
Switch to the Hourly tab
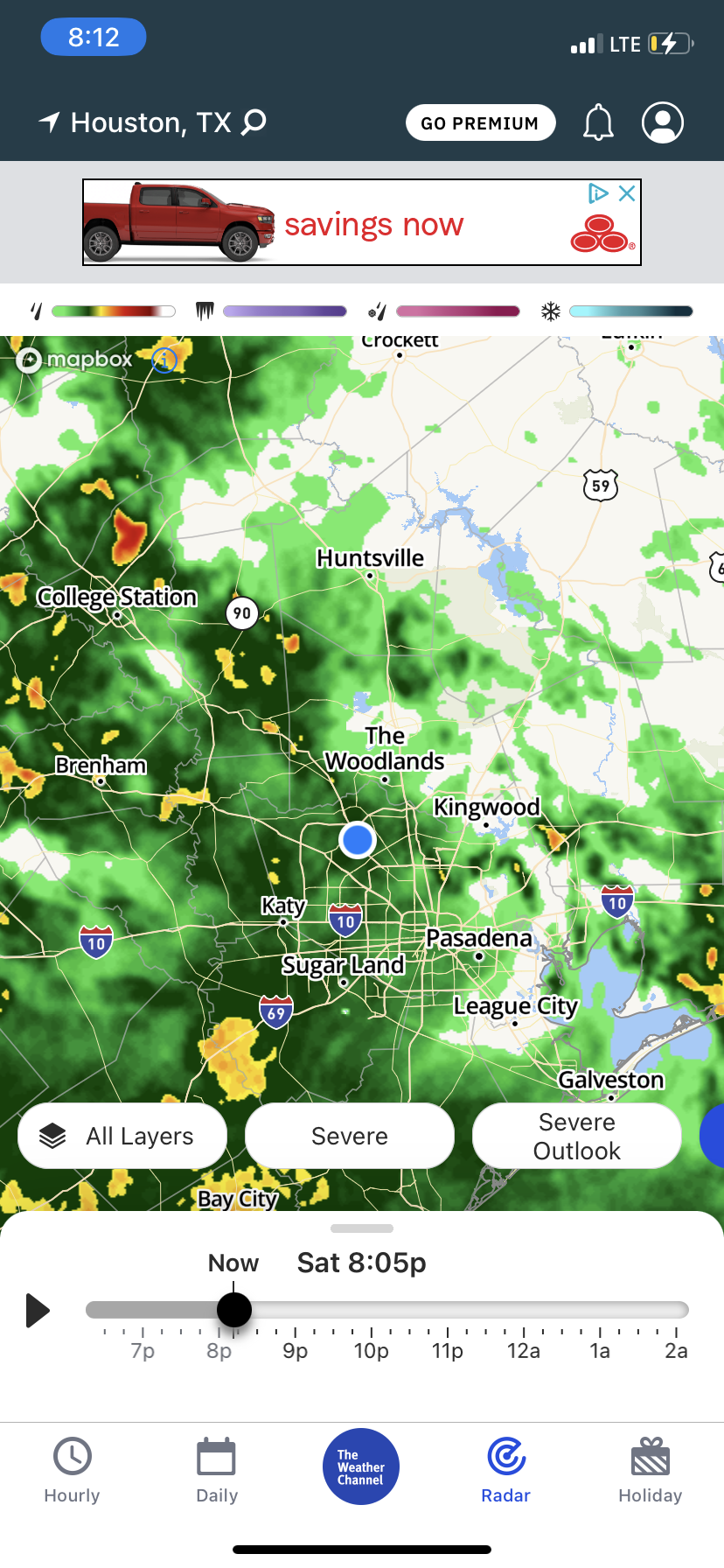click(73, 1470)
